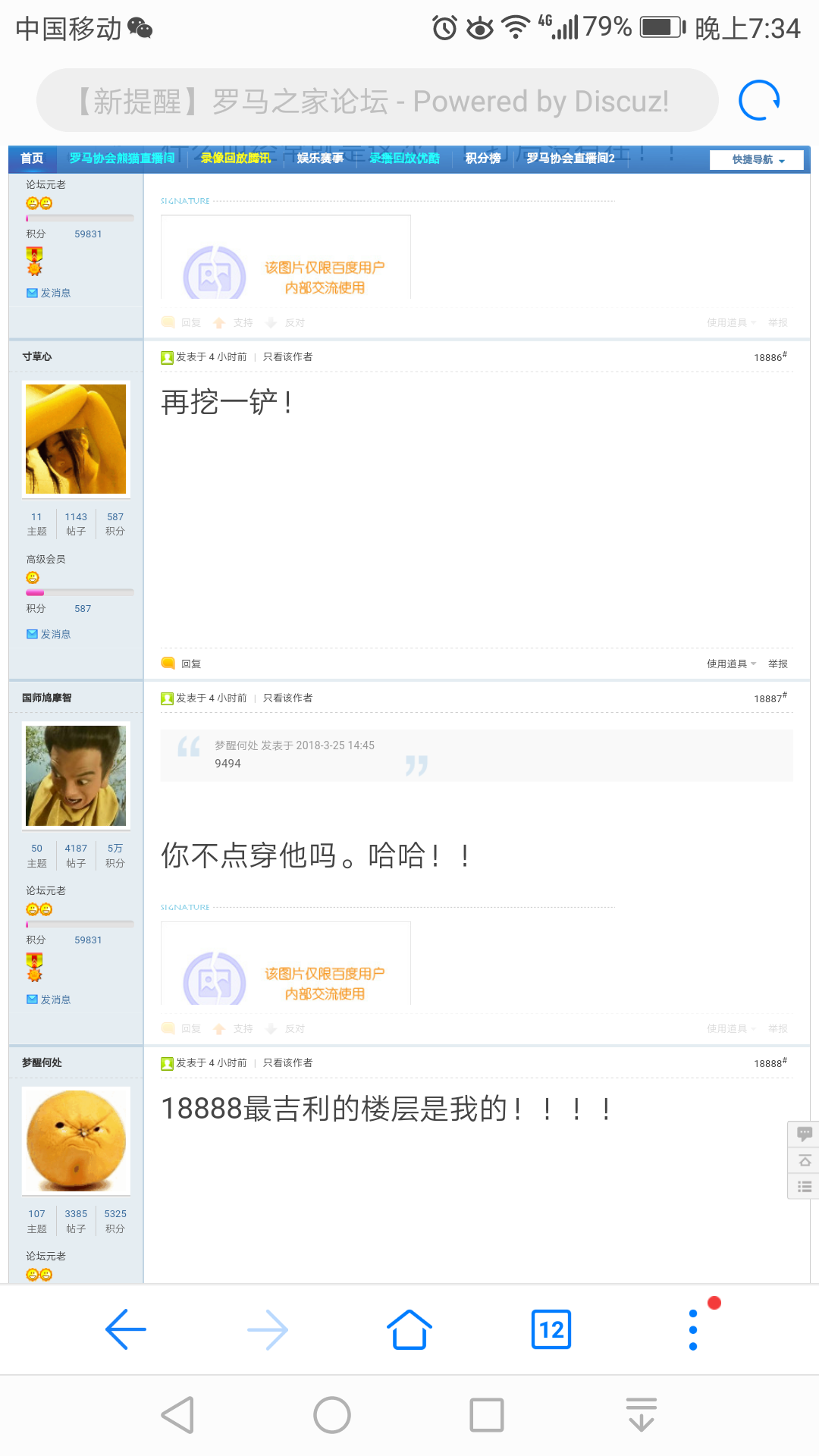819x1456 pixels.
Task: Open 梦醒何处's orange avatar thumbnail
Action: click(x=76, y=1141)
